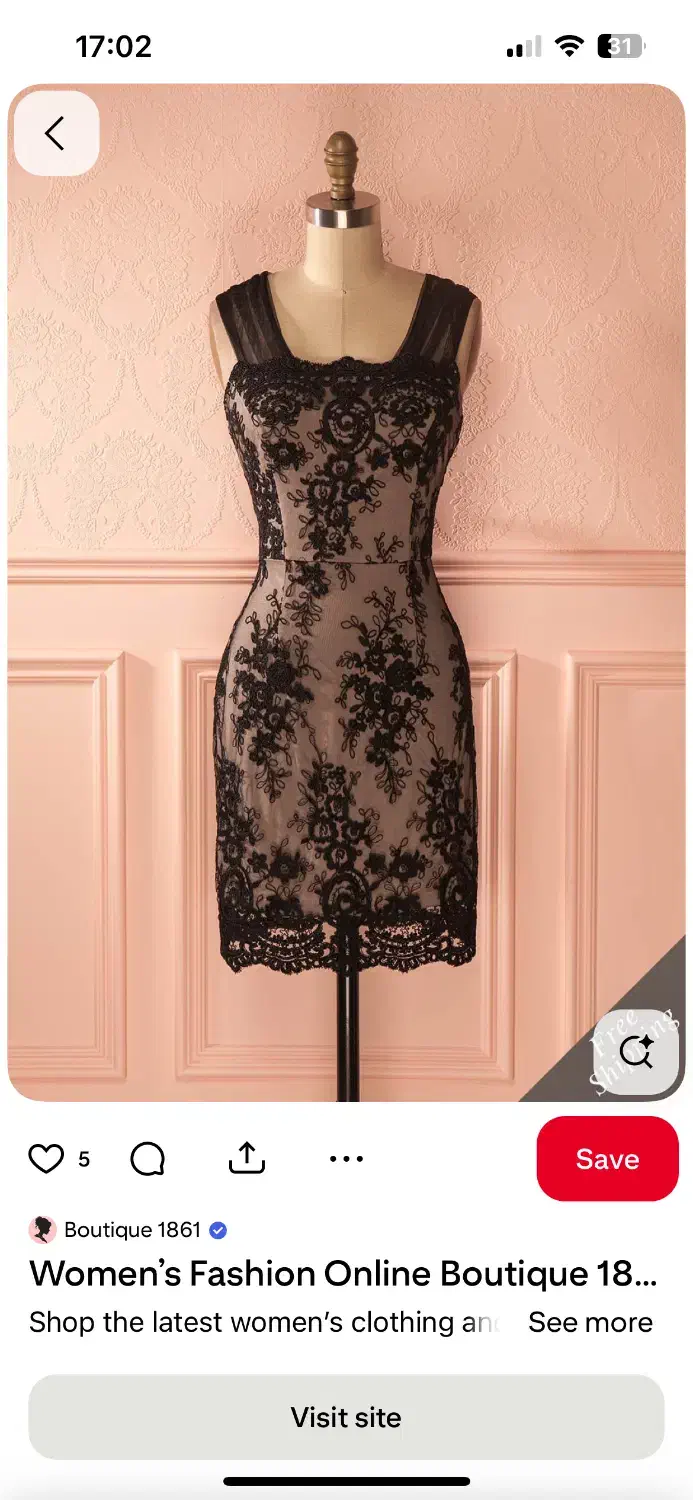Screen dimensions: 693x1500
Task: Go back using the arrow button
Action: (56, 133)
